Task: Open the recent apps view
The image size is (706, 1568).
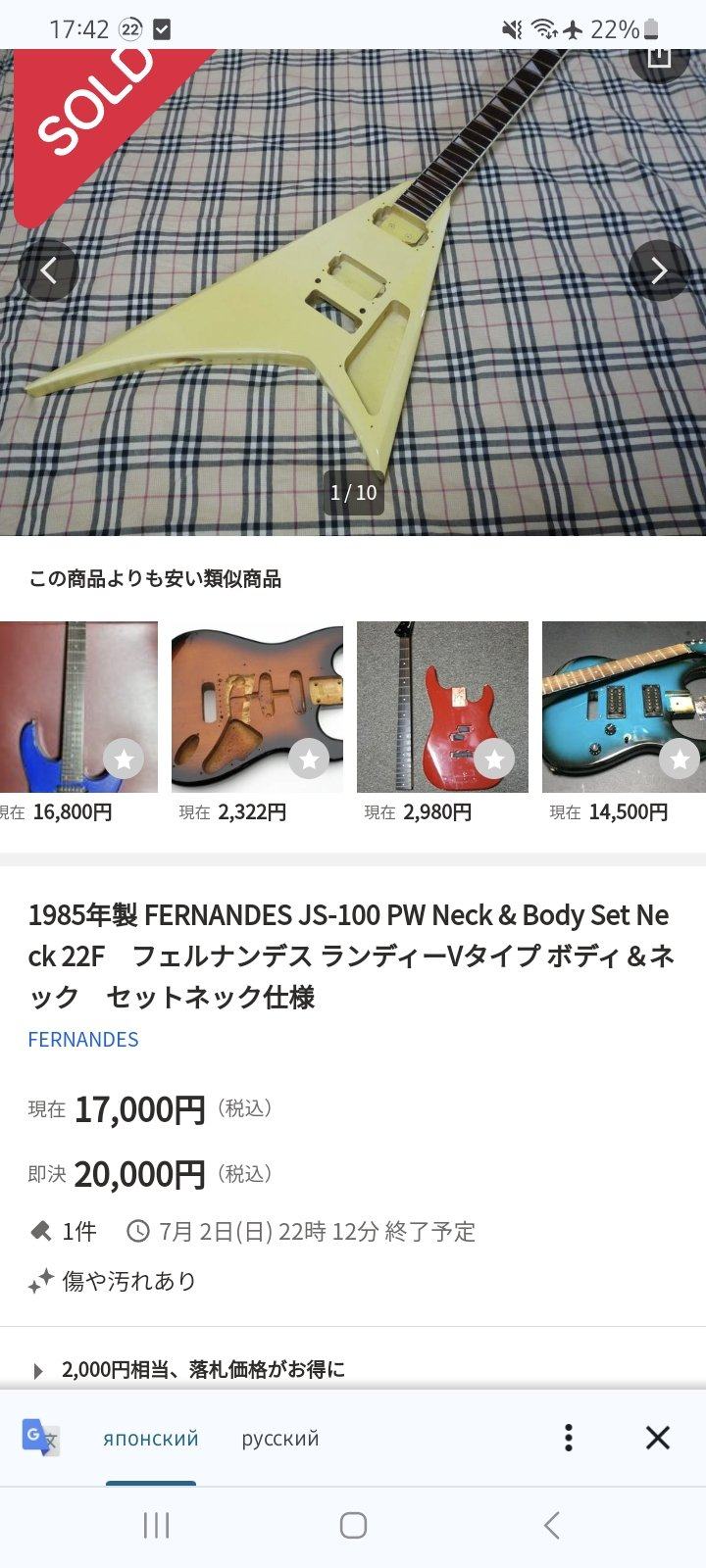Action: point(156,1525)
